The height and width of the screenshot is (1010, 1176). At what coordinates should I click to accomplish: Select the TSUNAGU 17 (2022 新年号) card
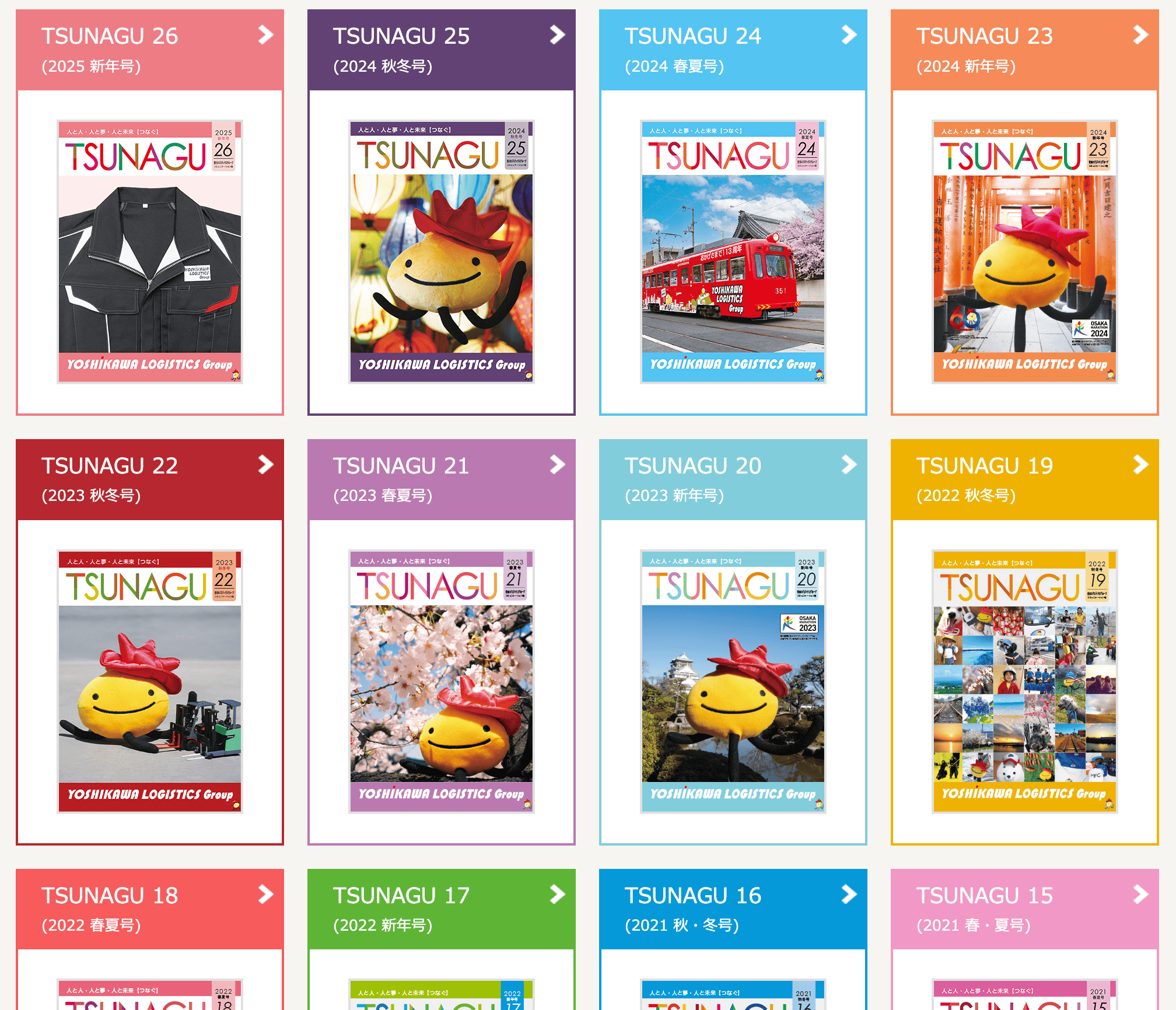click(442, 909)
